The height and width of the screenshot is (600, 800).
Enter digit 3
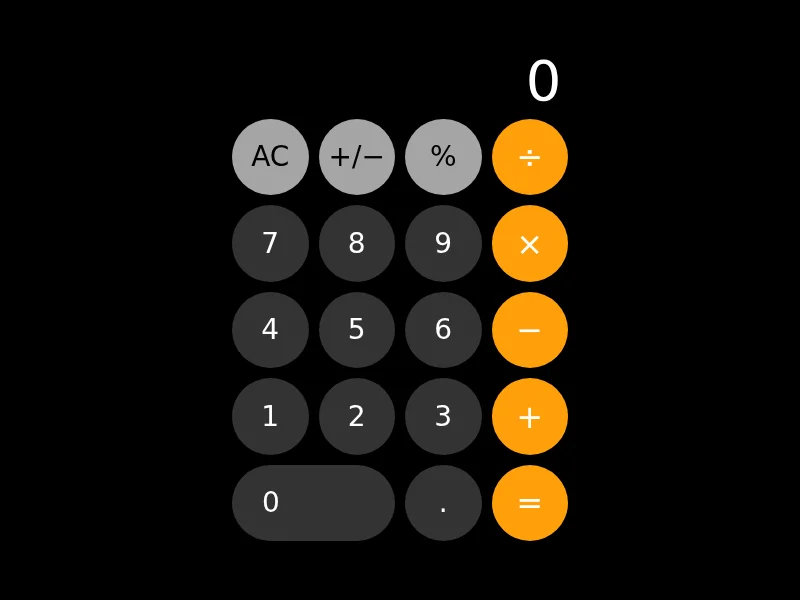443,416
